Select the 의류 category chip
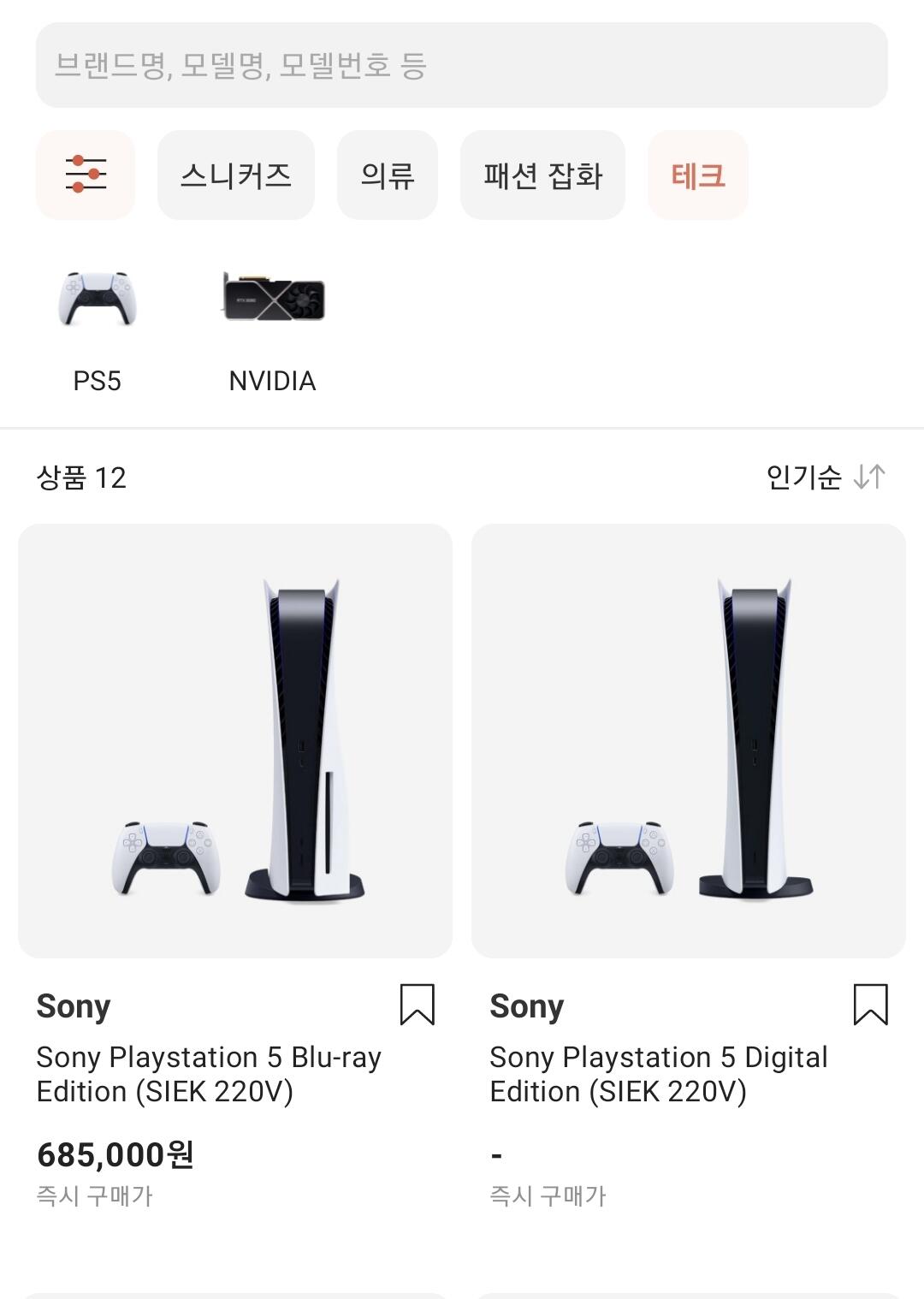Screen dimensions: 924x1299 [x=388, y=175]
